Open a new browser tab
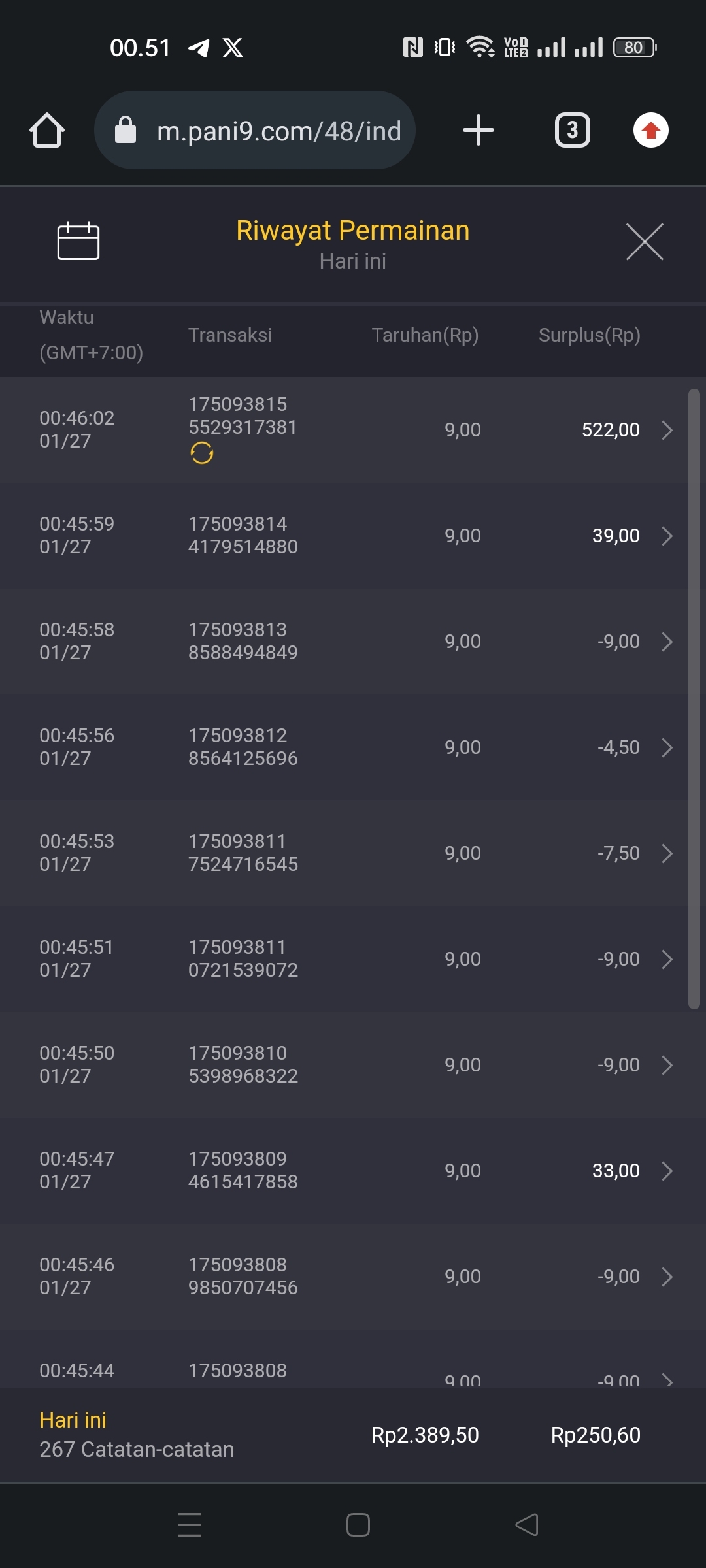 point(478,130)
